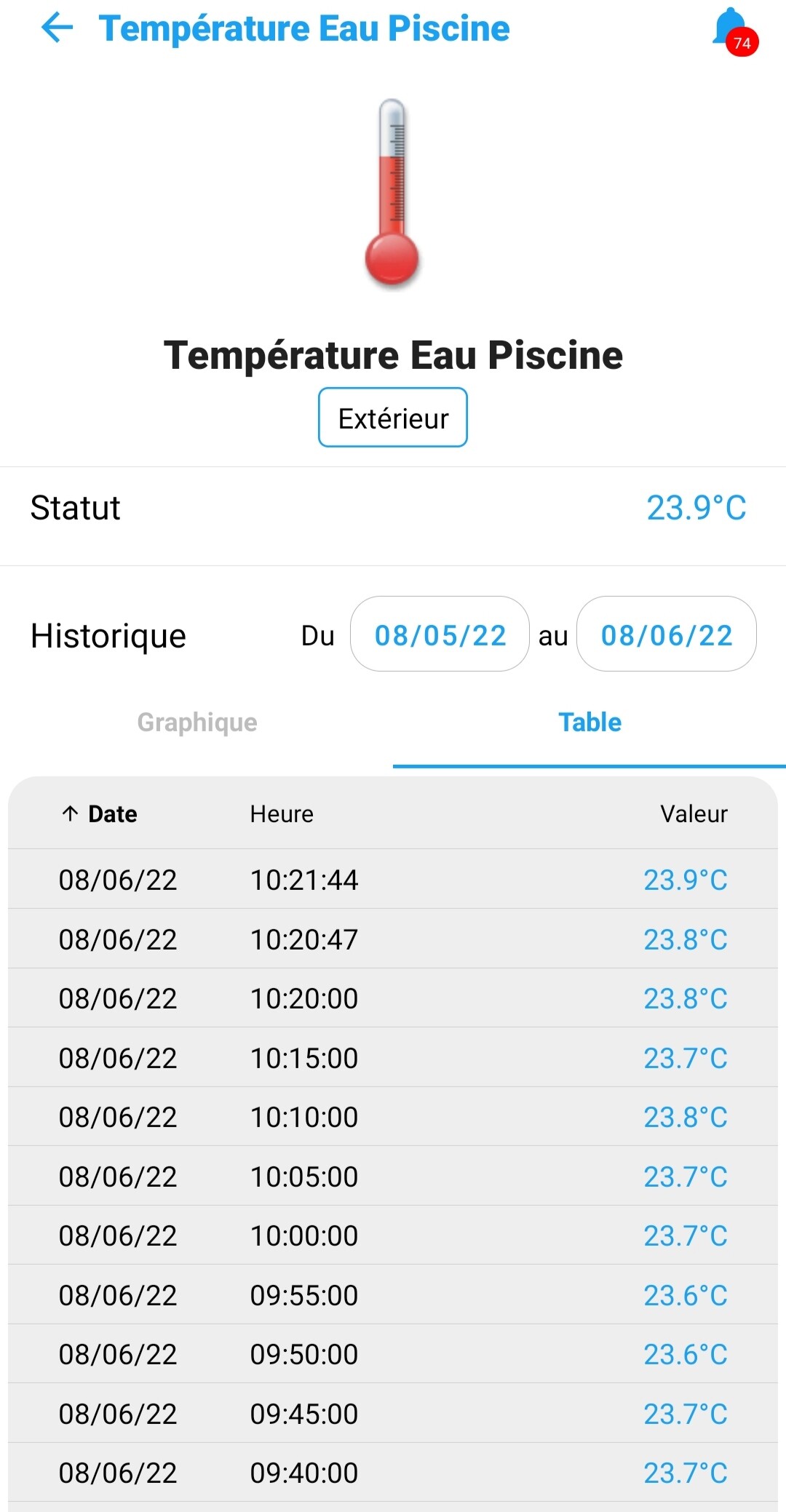Go back using the top-left arrow
Viewport: 786px width, 1512px height.
[57, 28]
